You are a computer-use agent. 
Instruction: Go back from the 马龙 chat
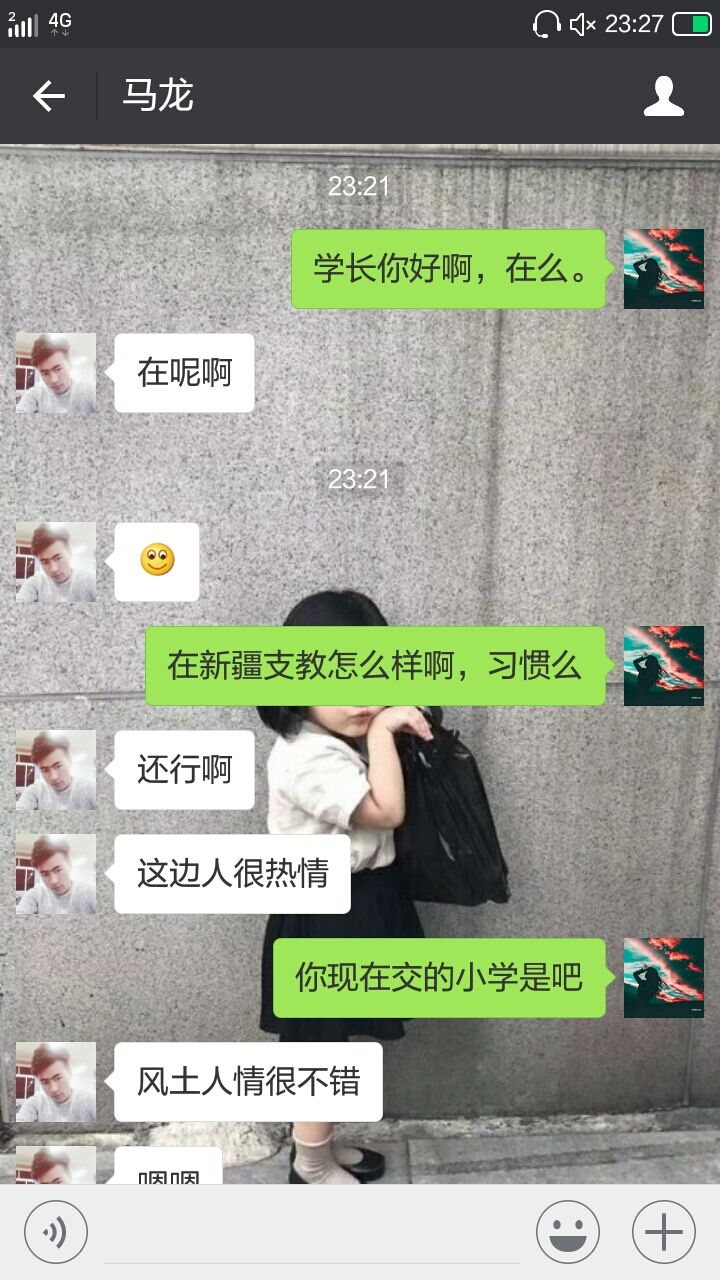[x=48, y=96]
